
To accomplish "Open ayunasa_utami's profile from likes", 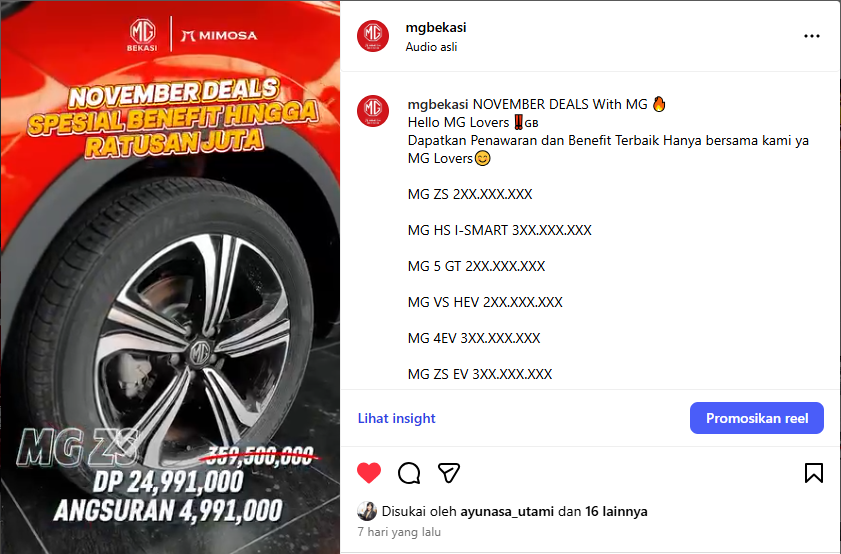I will pos(507,511).
